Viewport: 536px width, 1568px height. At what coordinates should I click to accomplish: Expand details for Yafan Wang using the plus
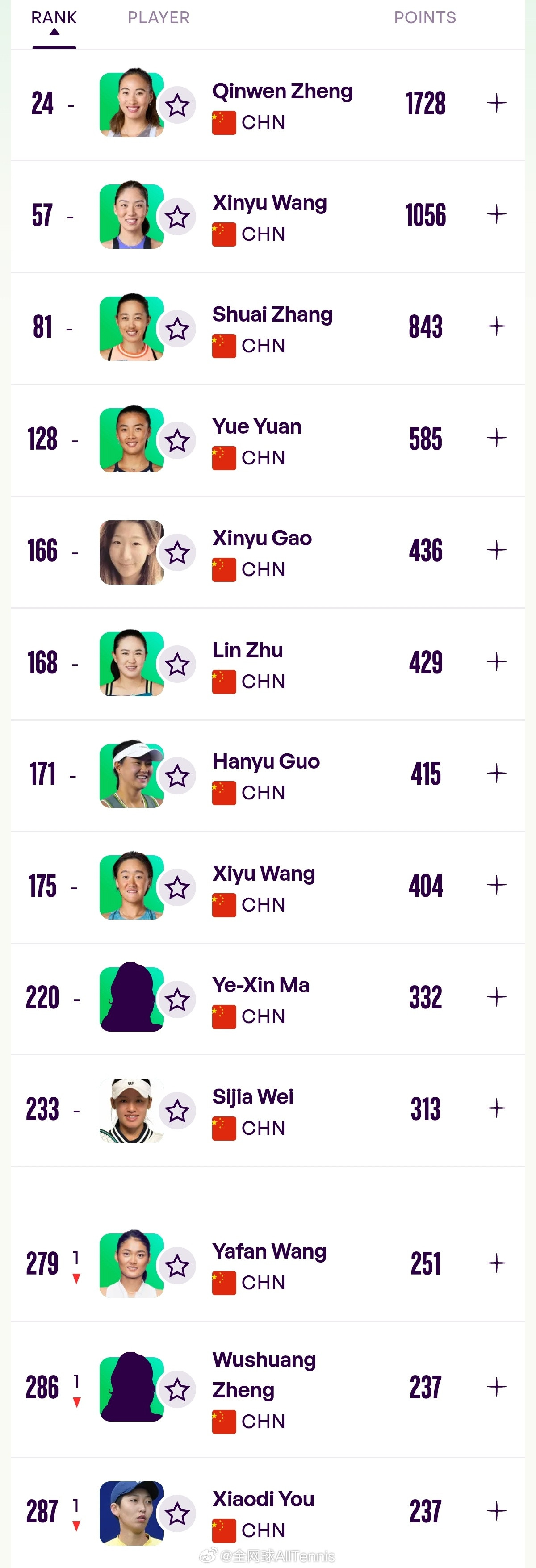point(496,1263)
